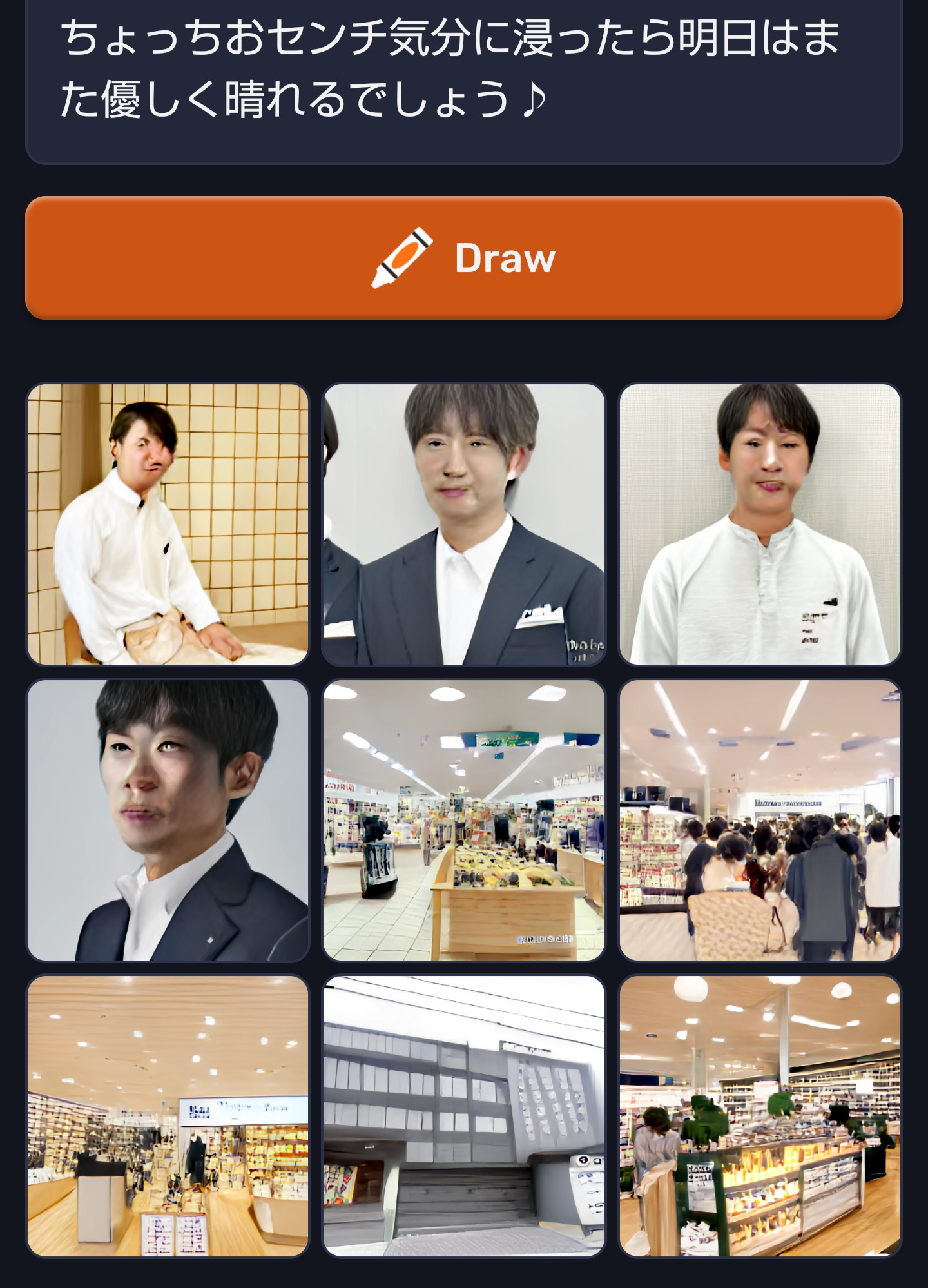The width and height of the screenshot is (928, 1288).
Task: Open crowded store interior image
Action: pos(760,820)
